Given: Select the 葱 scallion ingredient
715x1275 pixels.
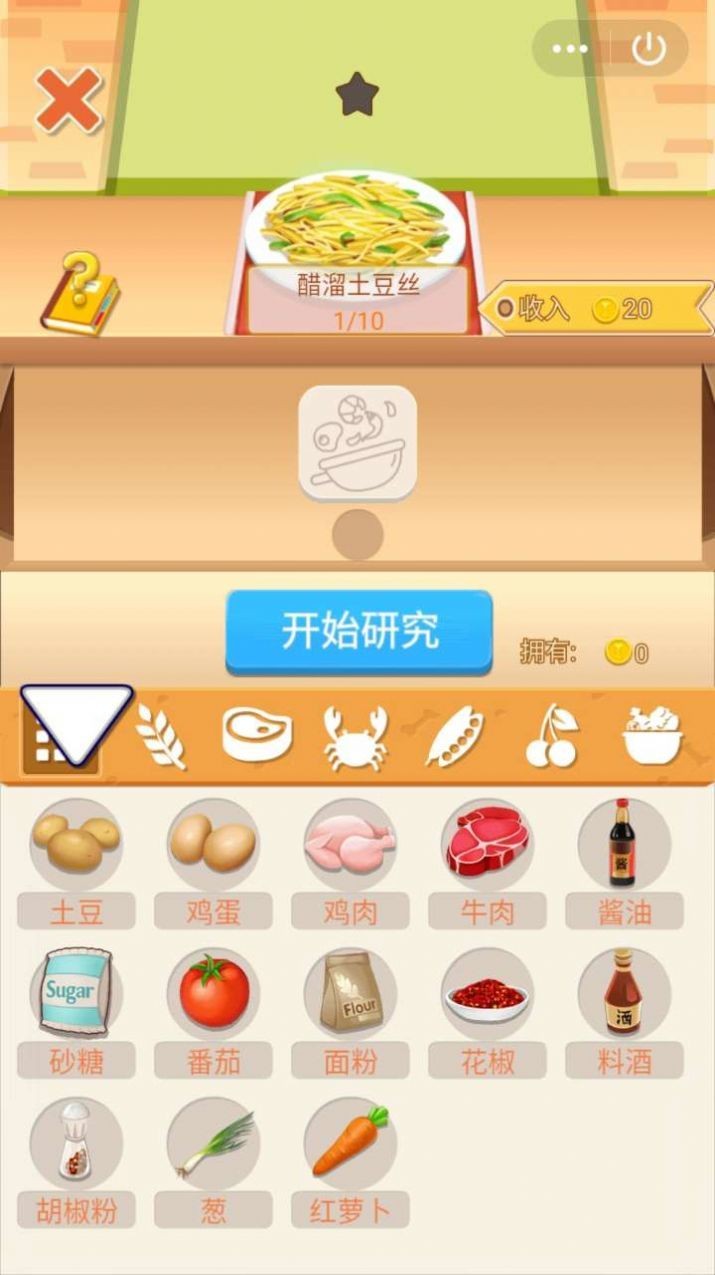Looking at the screenshot, I should (x=213, y=1144).
